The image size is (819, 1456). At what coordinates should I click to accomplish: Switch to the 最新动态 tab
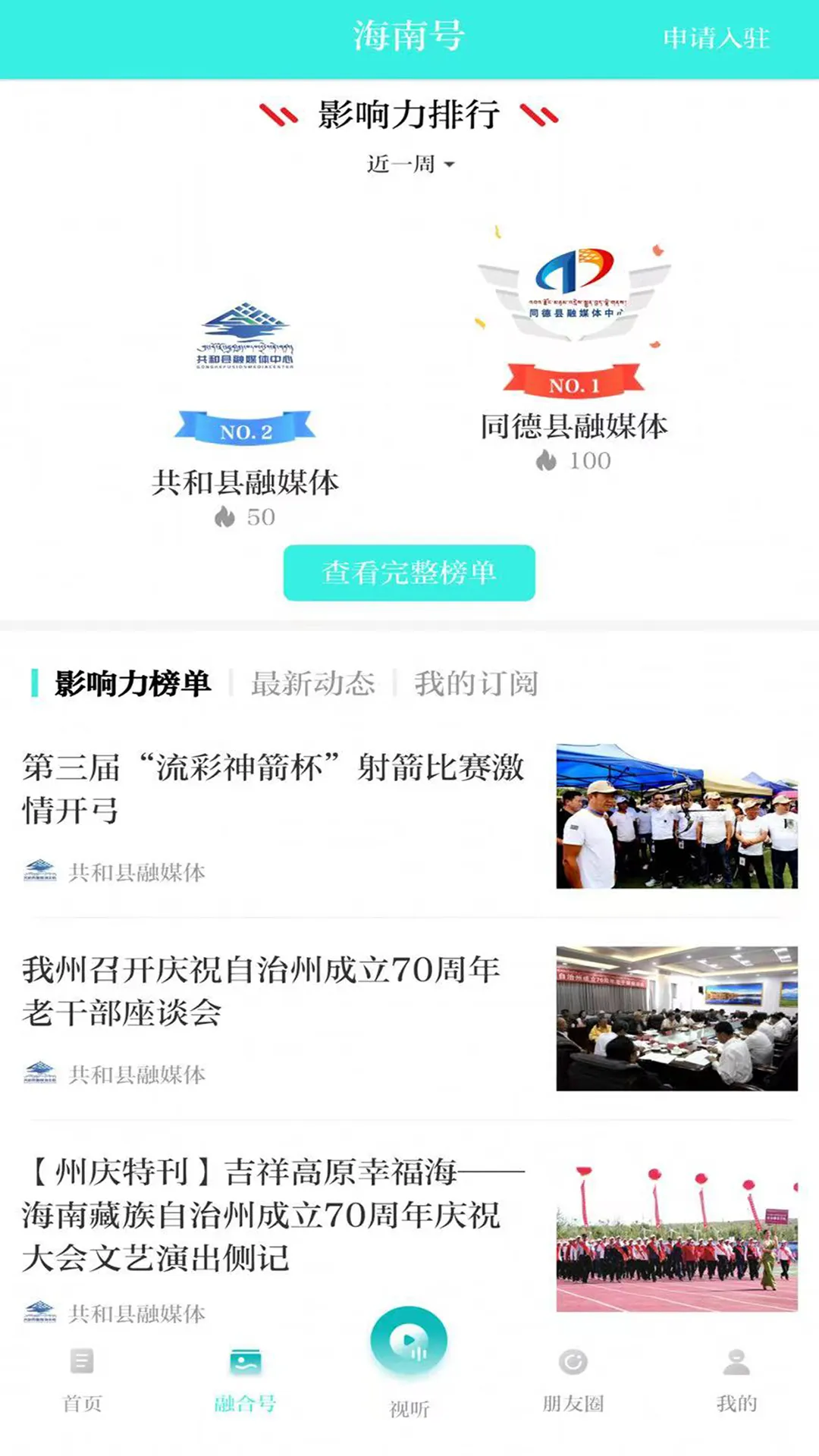point(312,685)
